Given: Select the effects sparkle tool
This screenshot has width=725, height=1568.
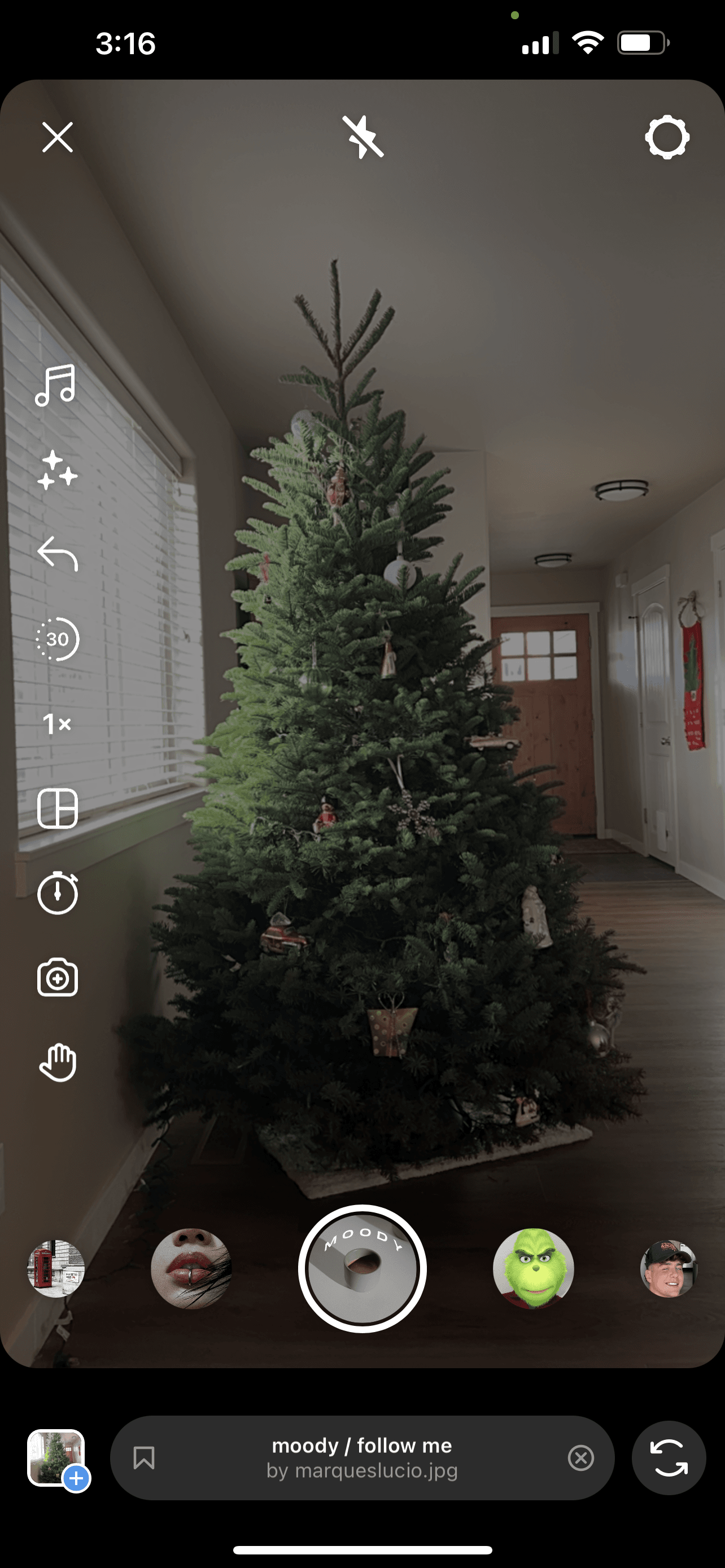Looking at the screenshot, I should [56, 474].
